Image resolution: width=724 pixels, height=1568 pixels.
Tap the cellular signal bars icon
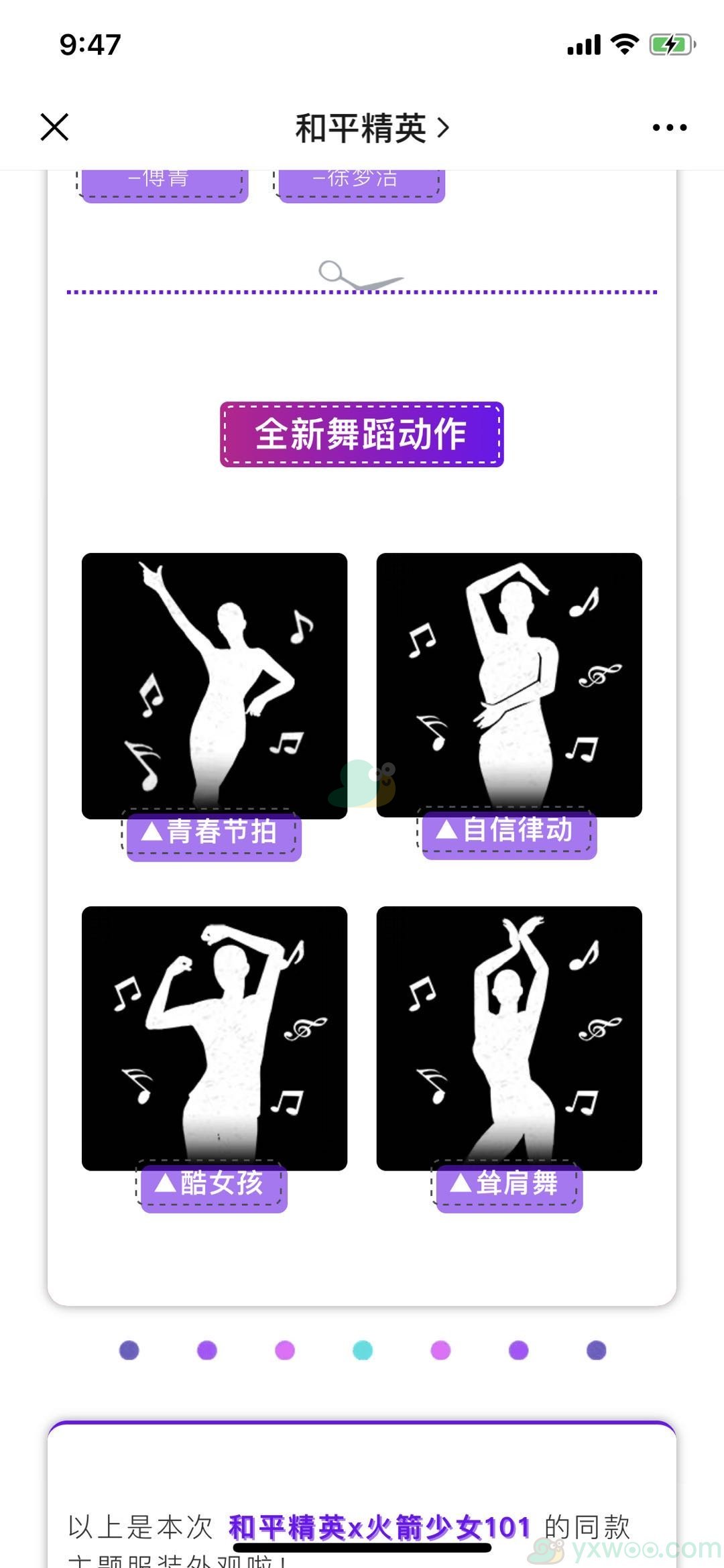(583, 43)
